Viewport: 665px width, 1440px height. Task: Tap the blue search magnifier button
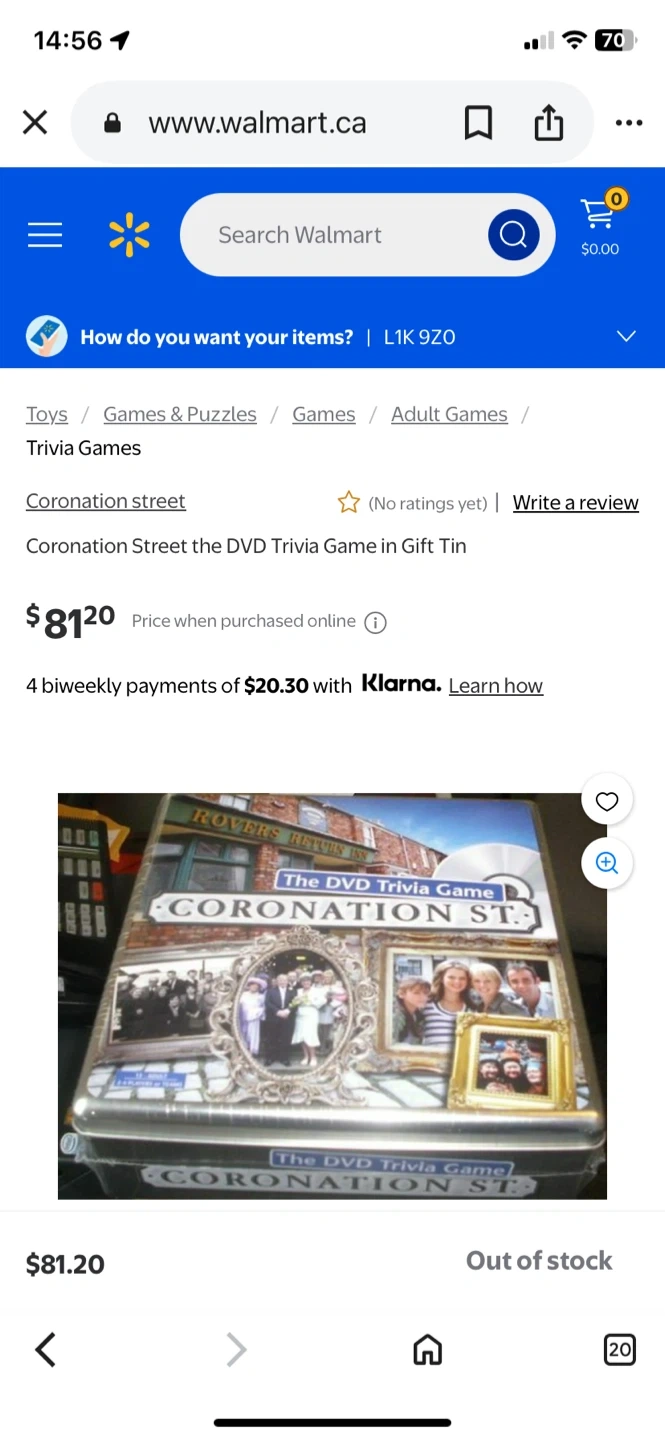pos(514,235)
